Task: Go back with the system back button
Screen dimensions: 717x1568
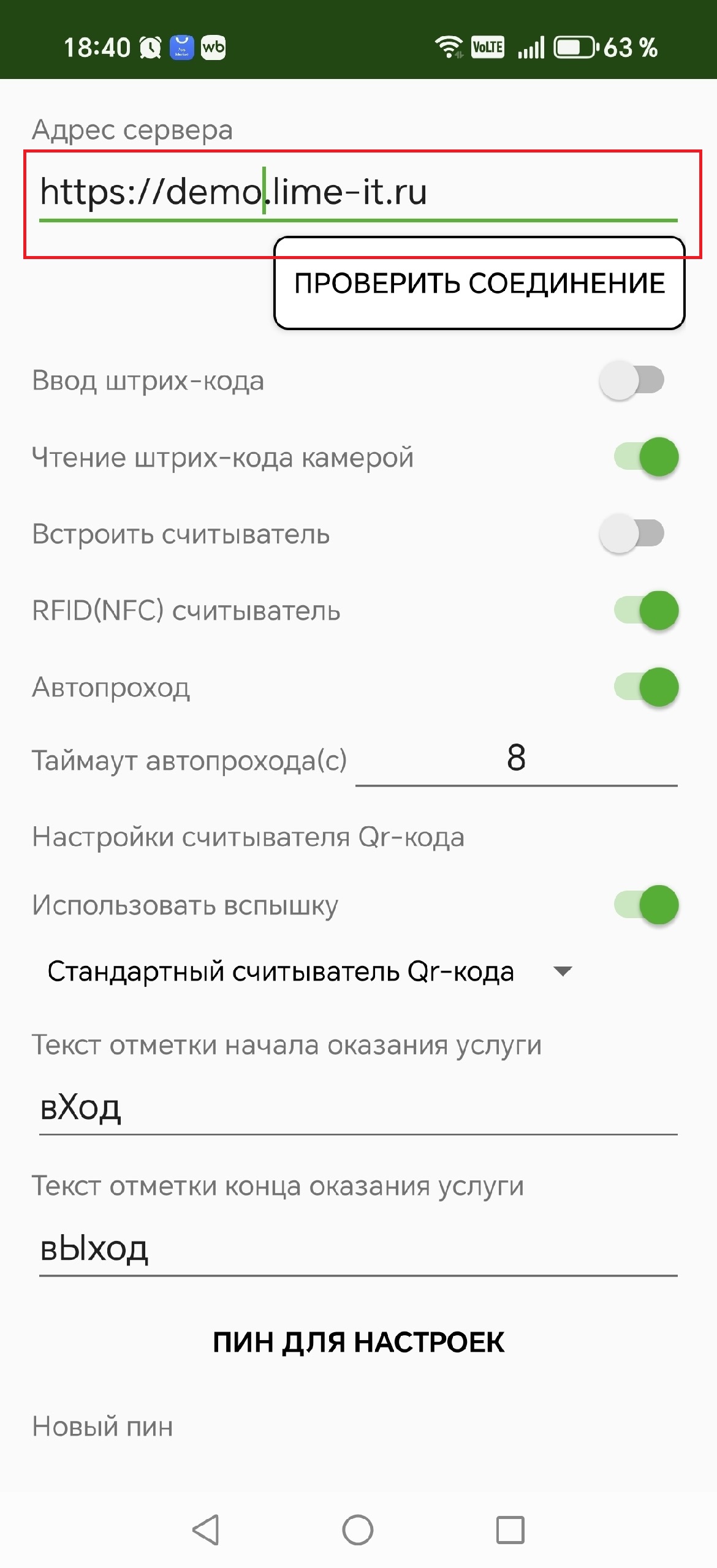Action: [206, 1530]
